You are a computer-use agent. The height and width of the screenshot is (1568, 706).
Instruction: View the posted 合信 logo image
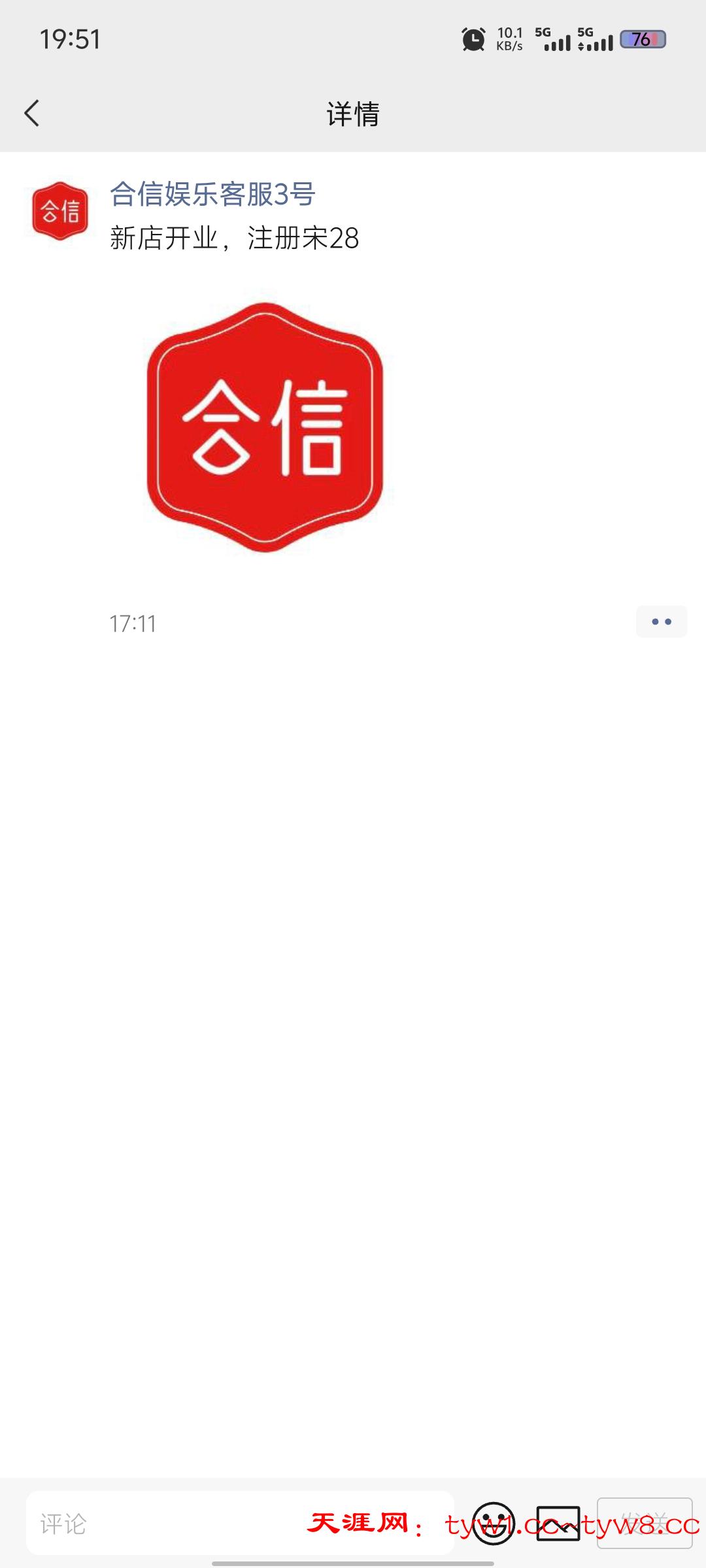point(265,427)
